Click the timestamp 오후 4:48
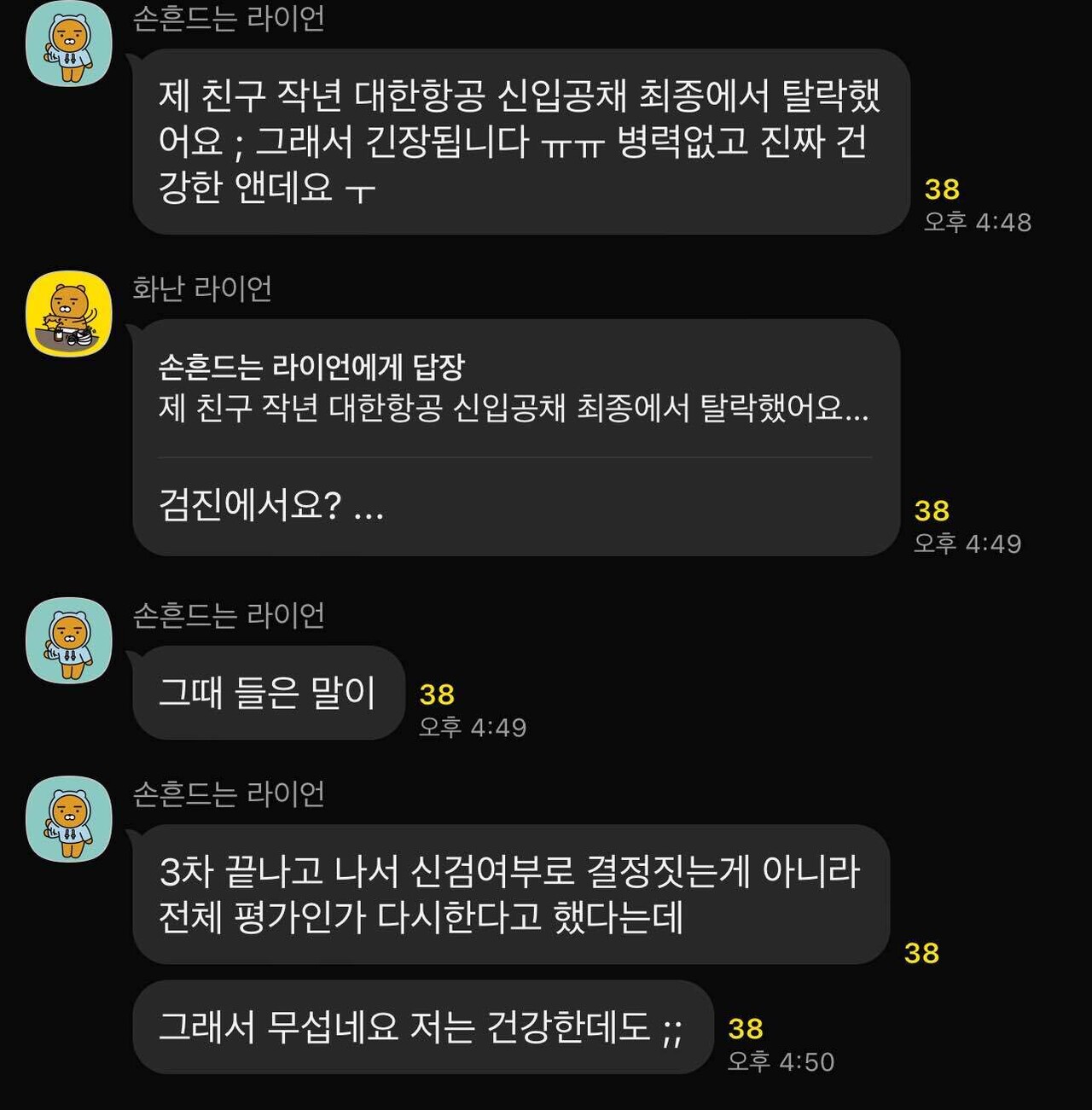The image size is (1092, 1110). pos(978,222)
